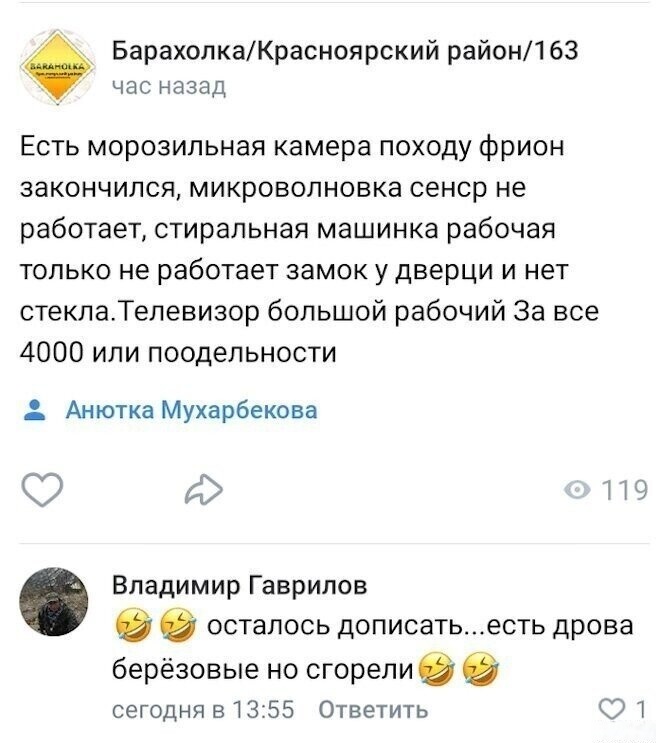Open Анютка Мухарбекова's profile
Image resolution: width=660 pixels, height=743 pixels.
click(x=191, y=410)
